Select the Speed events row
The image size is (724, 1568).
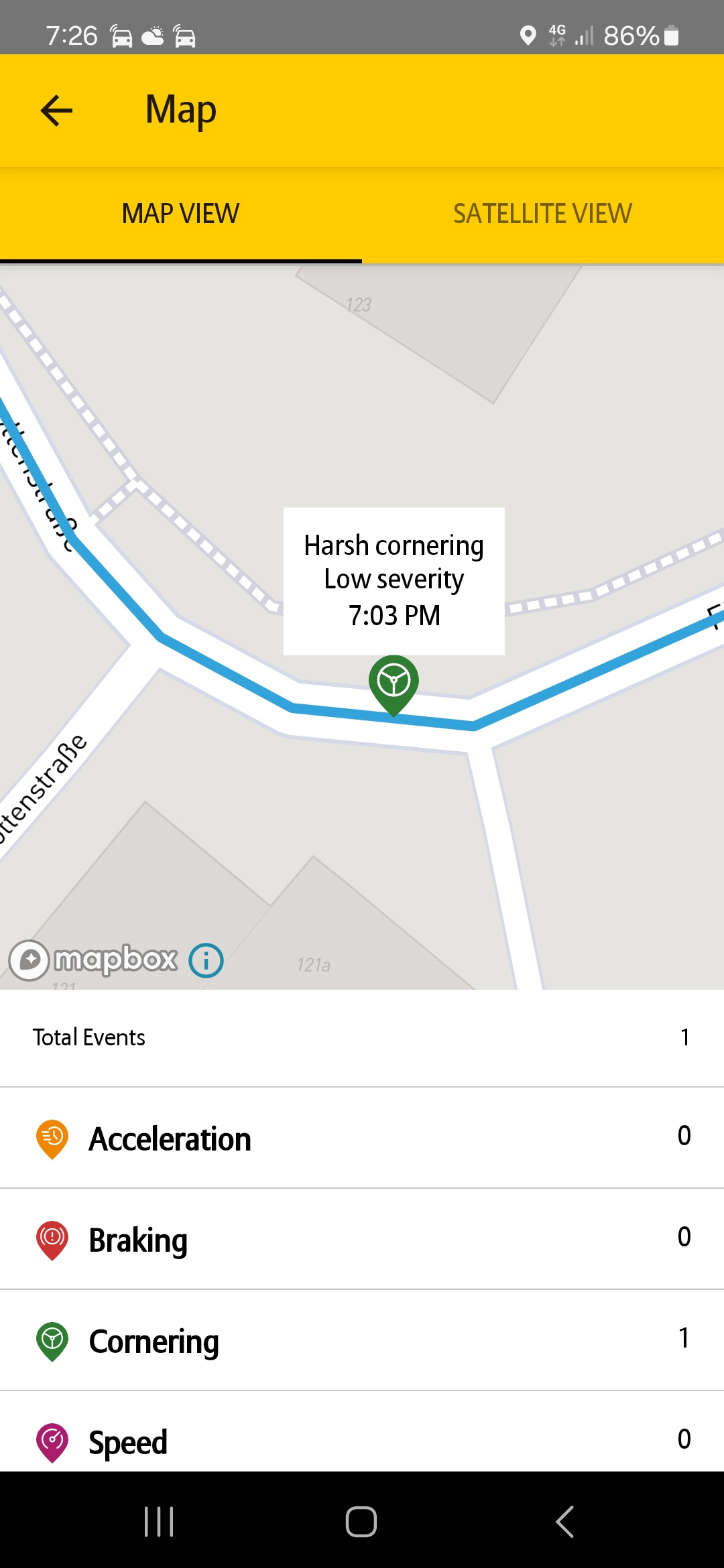[362, 1441]
